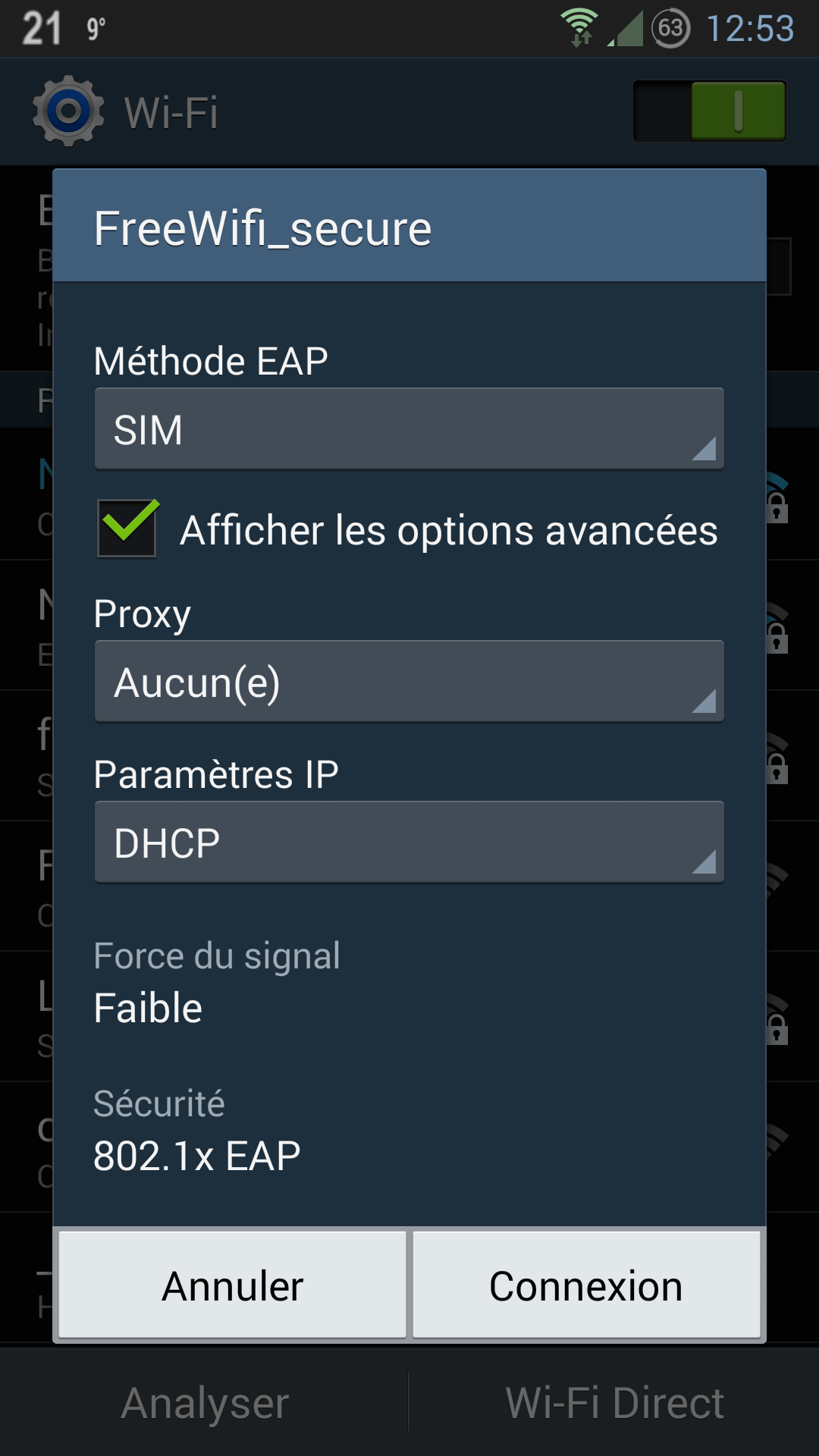Tap Connexion to join FreeWifi_secure
The image size is (819, 1456).
coord(586,1285)
